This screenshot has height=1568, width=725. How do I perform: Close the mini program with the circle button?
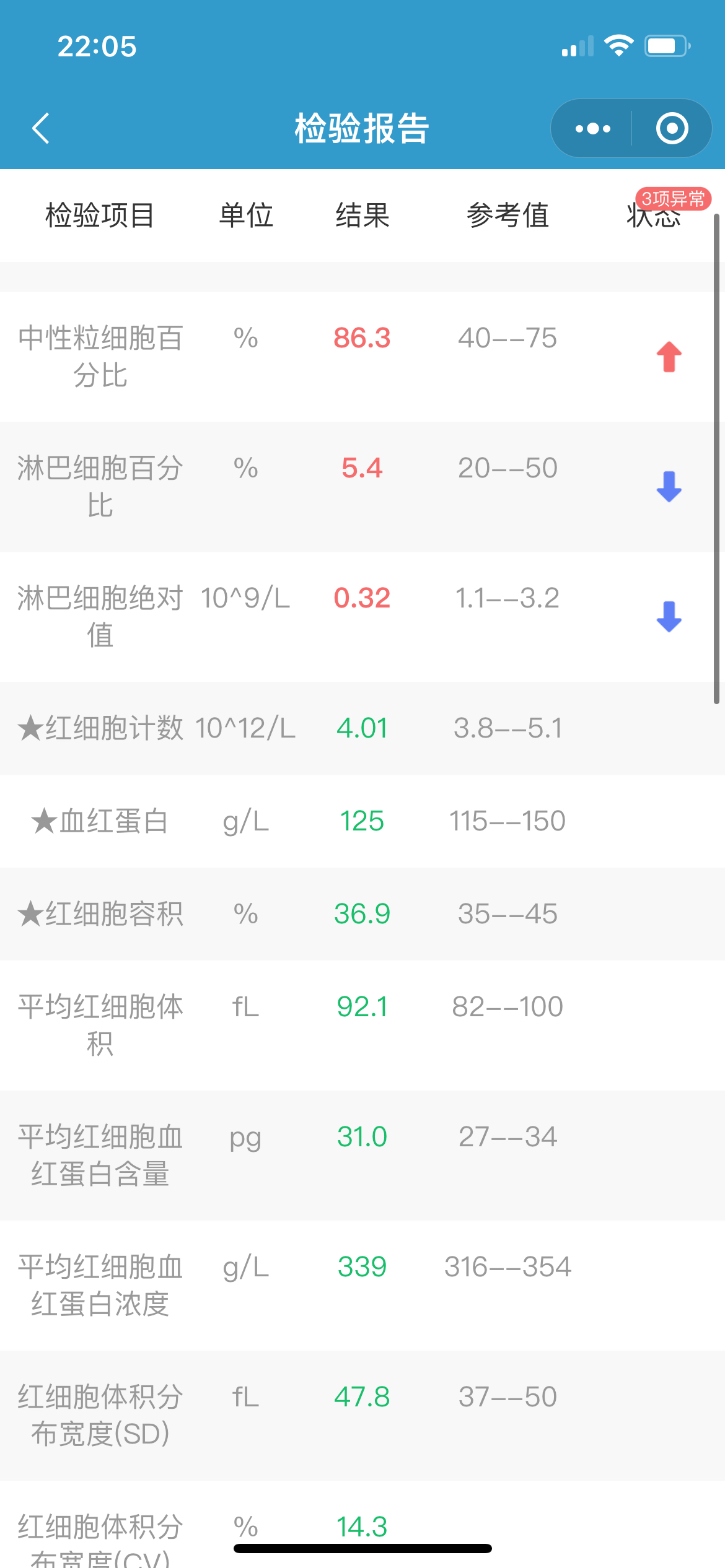coord(672,129)
